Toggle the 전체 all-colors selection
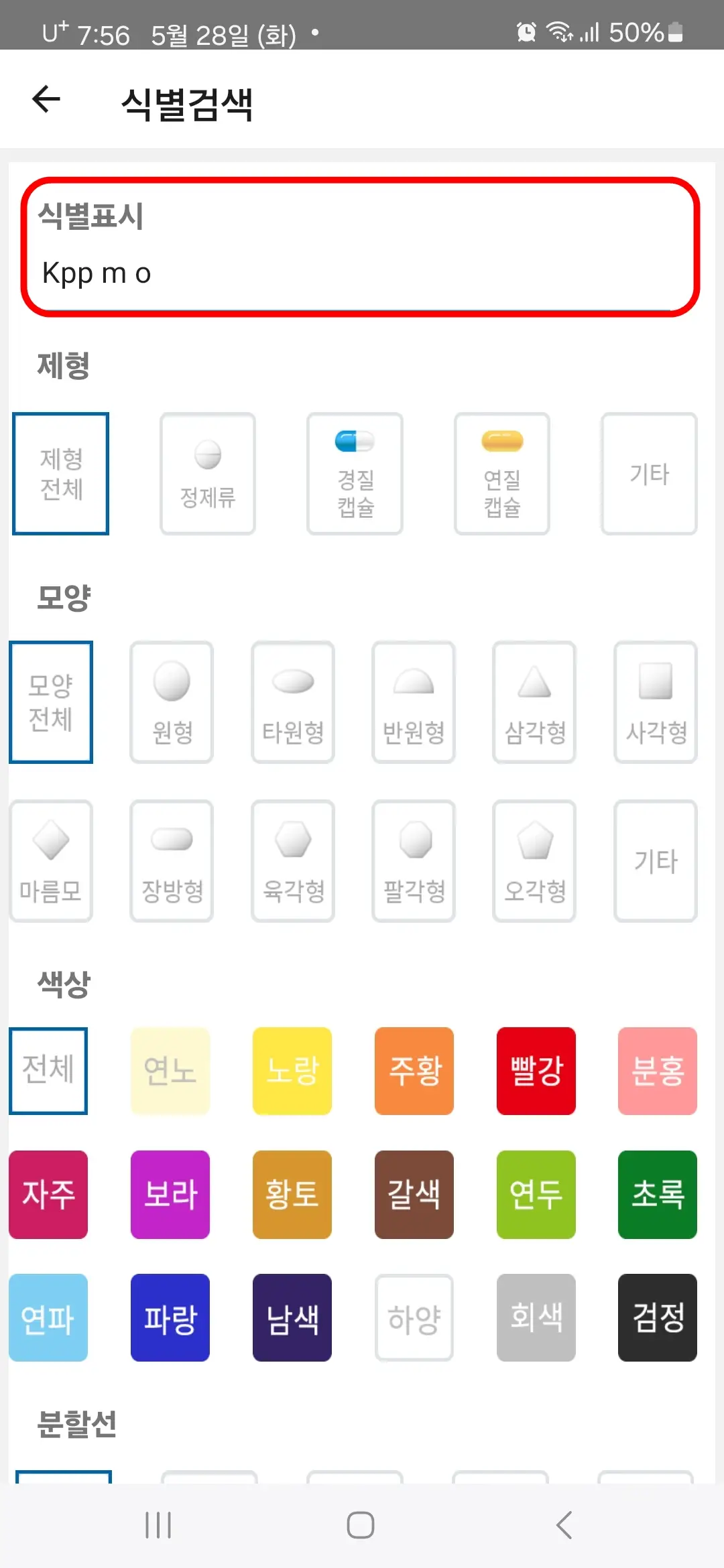This screenshot has height=1568, width=724. coord(48,1070)
